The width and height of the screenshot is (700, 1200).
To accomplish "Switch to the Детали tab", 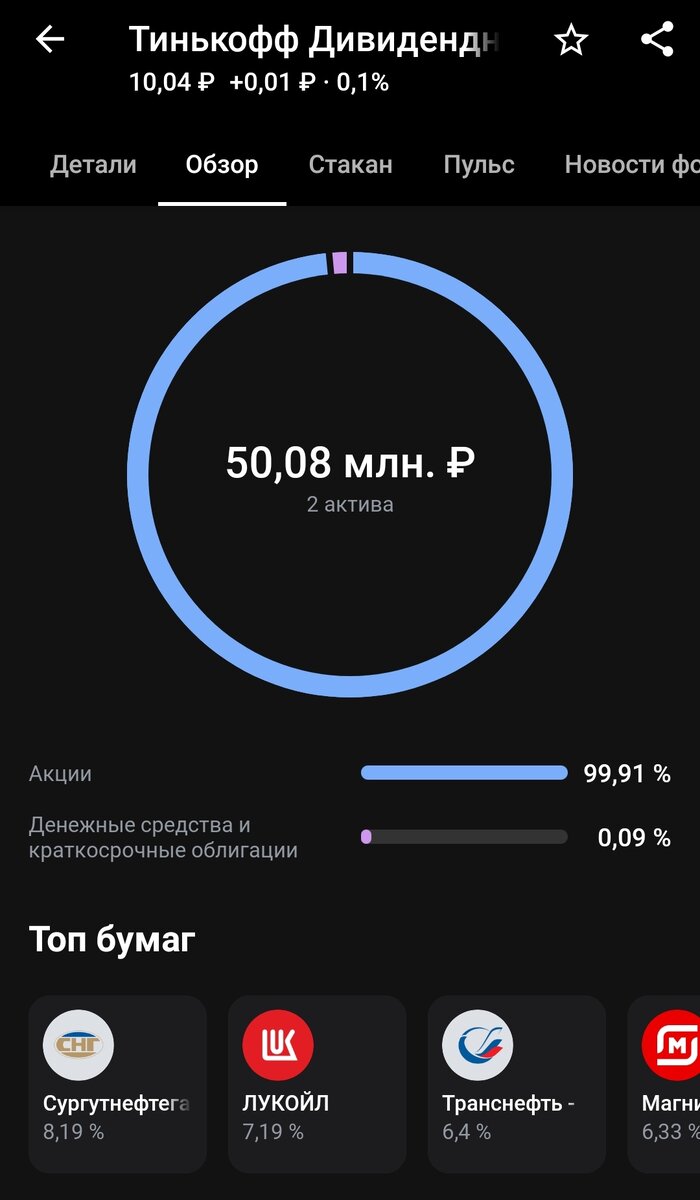I will click(x=93, y=165).
